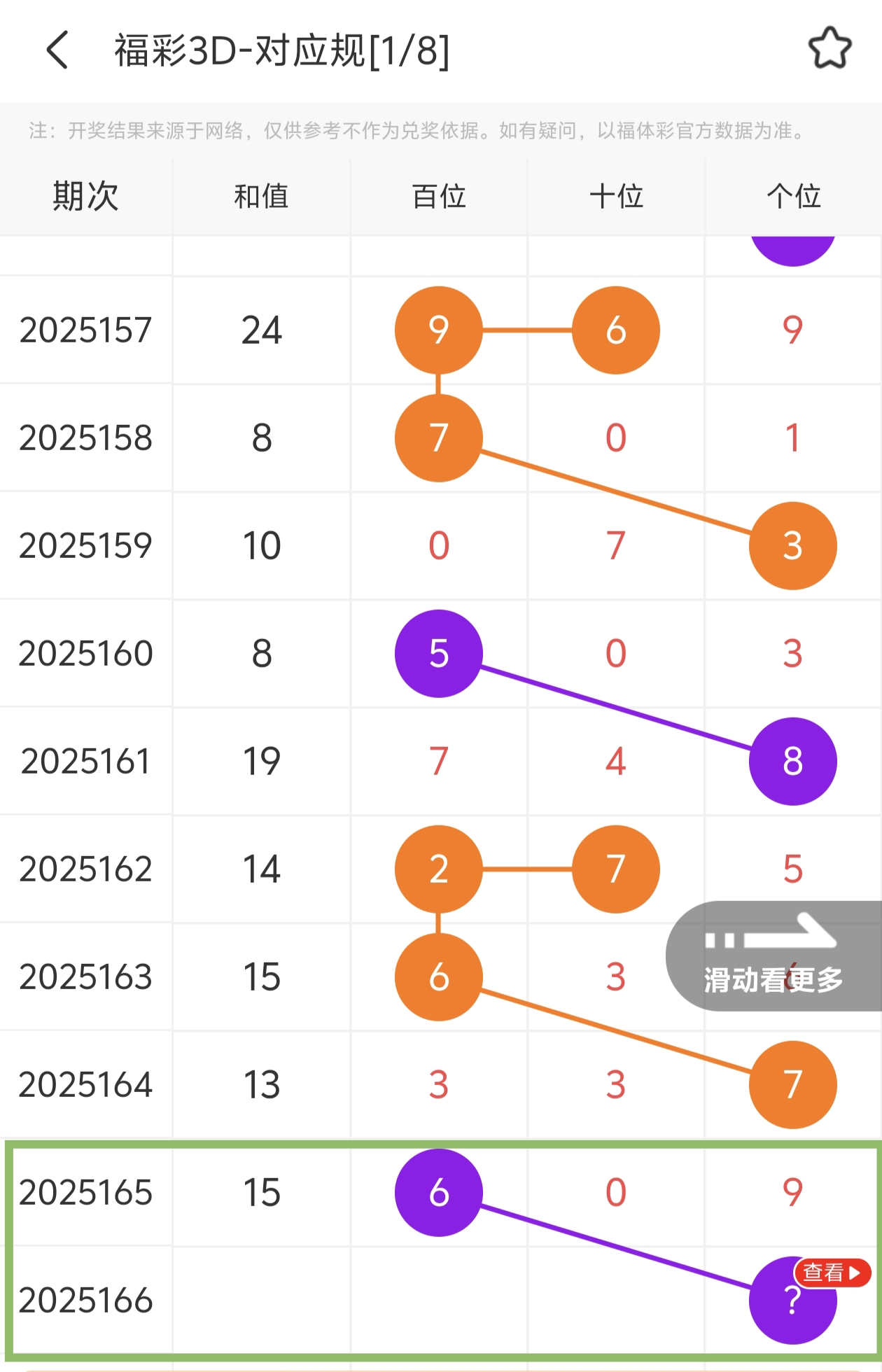Select the purple question mark circle for 2025166
Viewport: 882px width, 1372px height.
point(792,1300)
